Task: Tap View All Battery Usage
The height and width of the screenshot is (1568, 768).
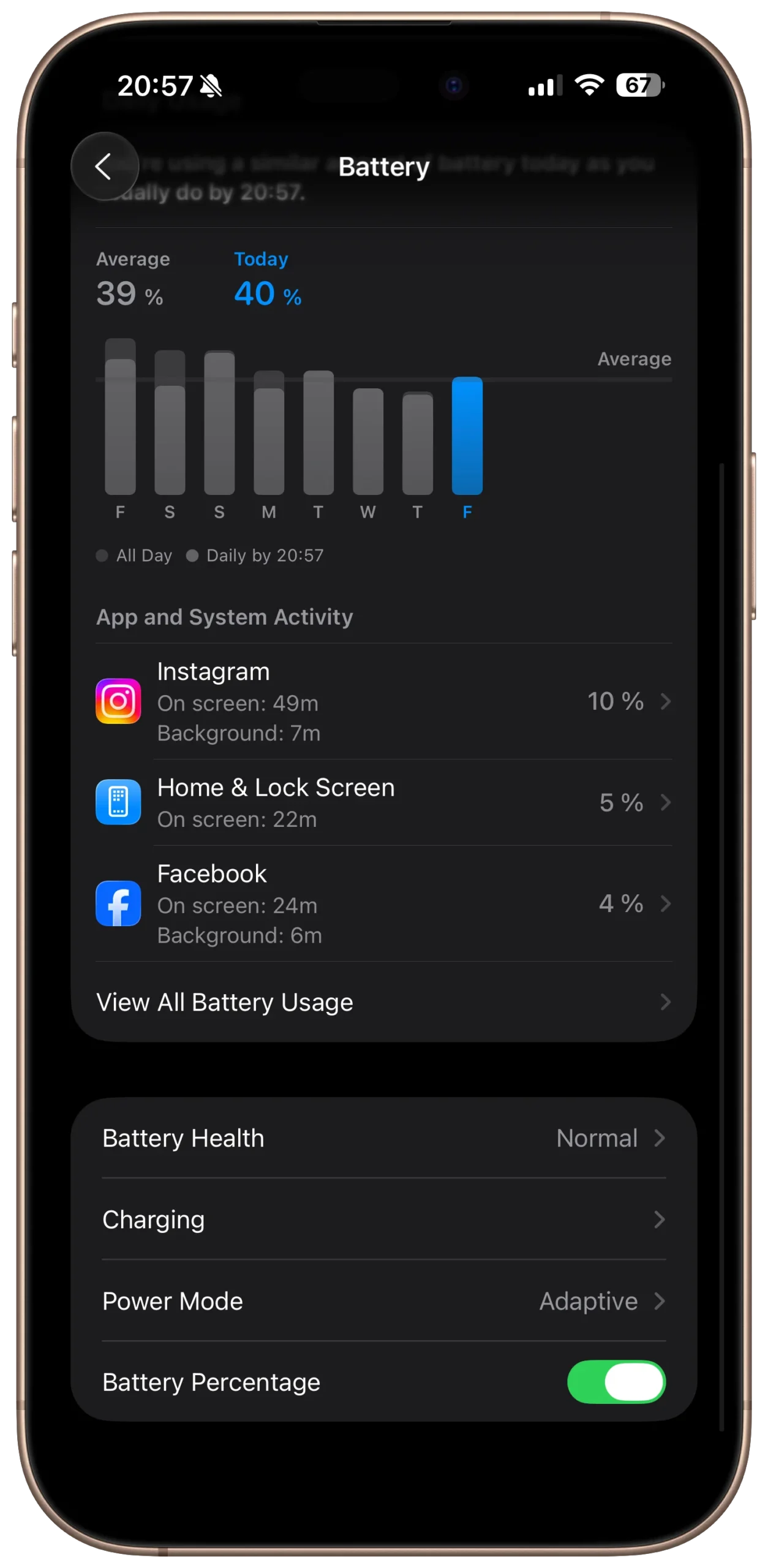Action: coord(383,1003)
